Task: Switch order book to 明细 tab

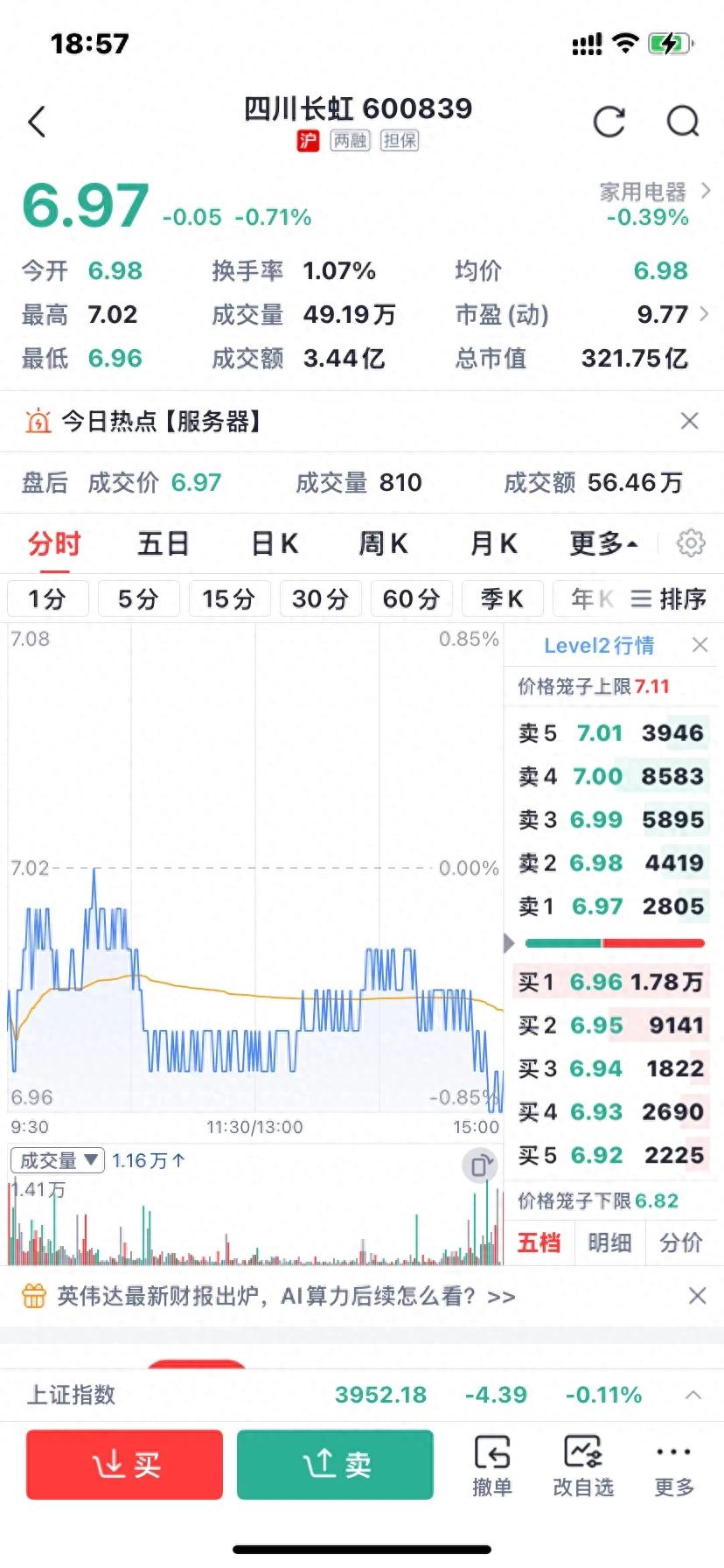Action: (609, 1242)
